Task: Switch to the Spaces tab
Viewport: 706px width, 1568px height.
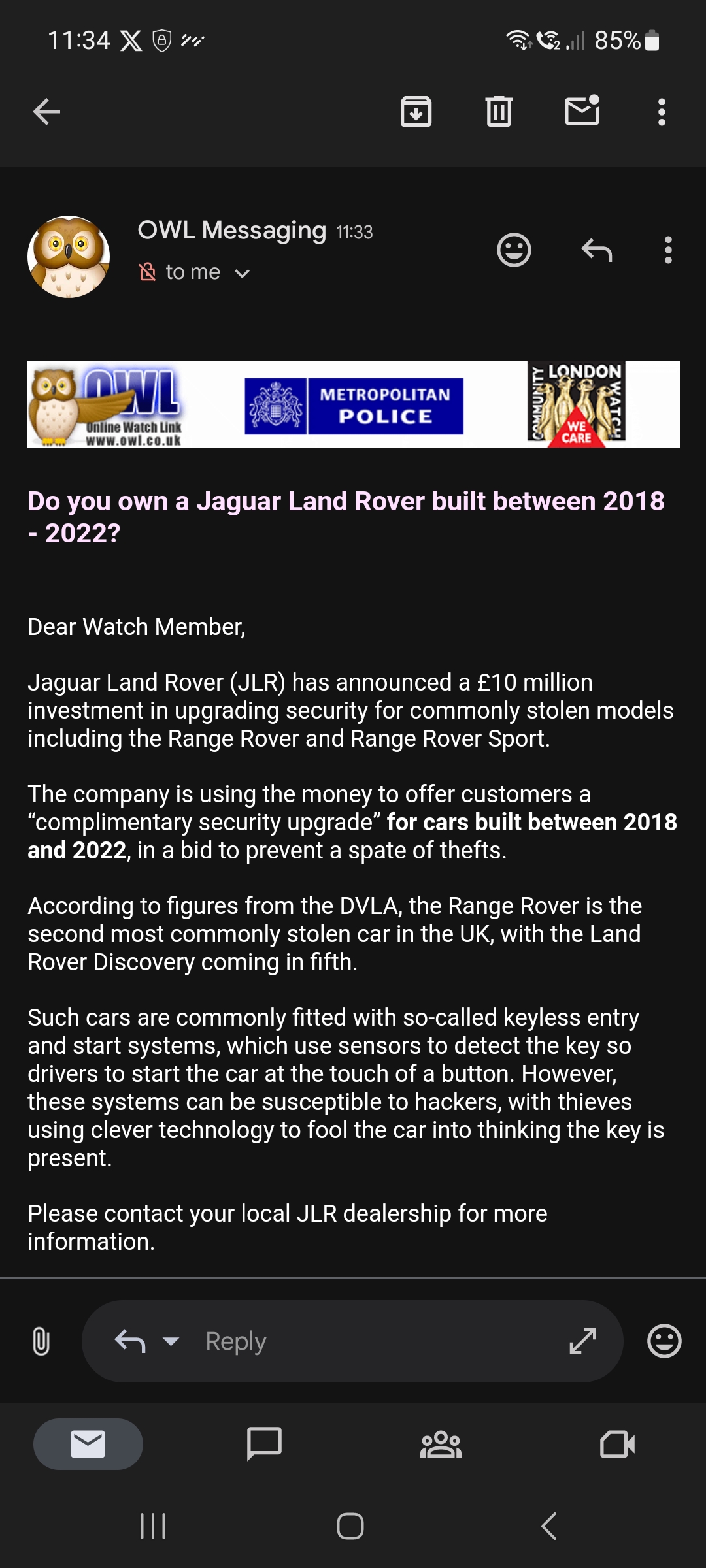Action: [x=441, y=1444]
